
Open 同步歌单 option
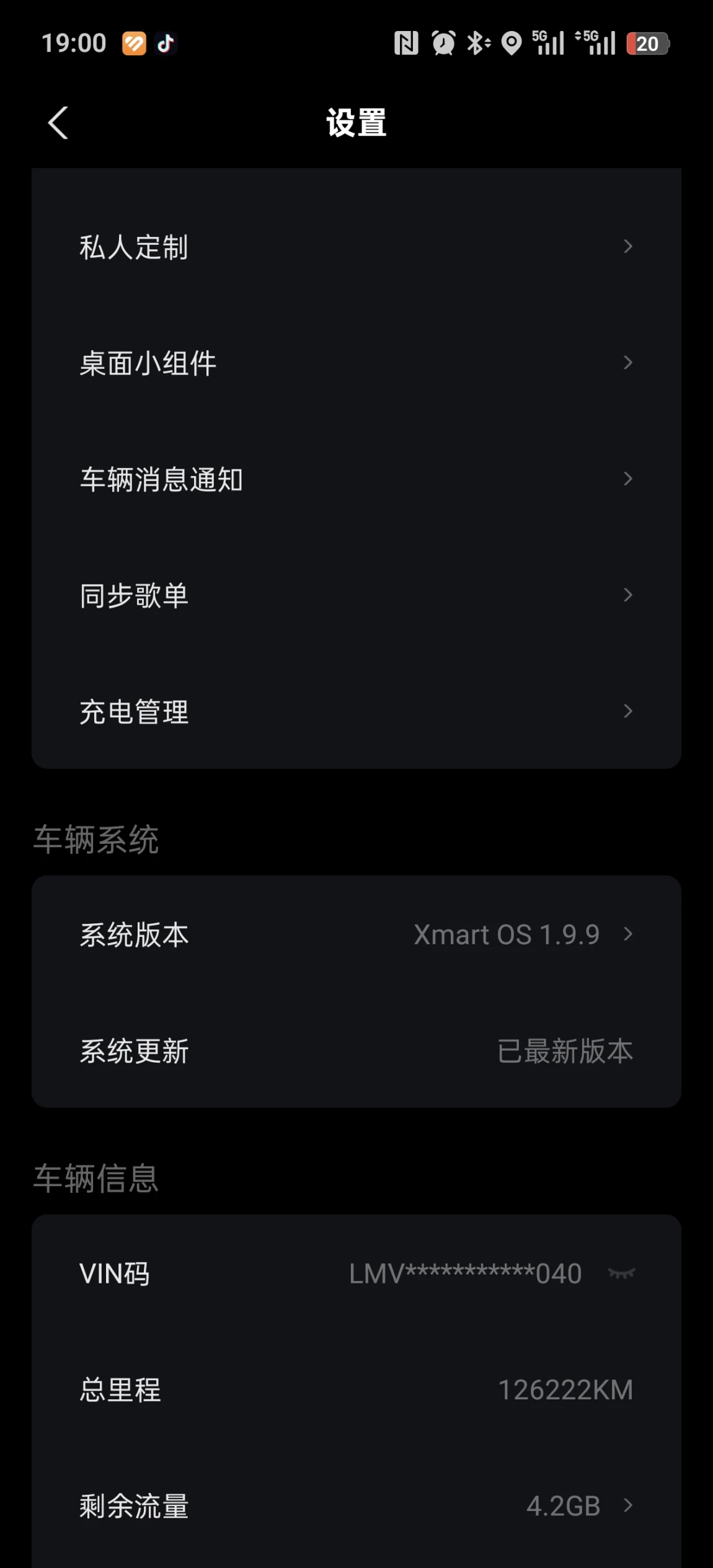356,595
